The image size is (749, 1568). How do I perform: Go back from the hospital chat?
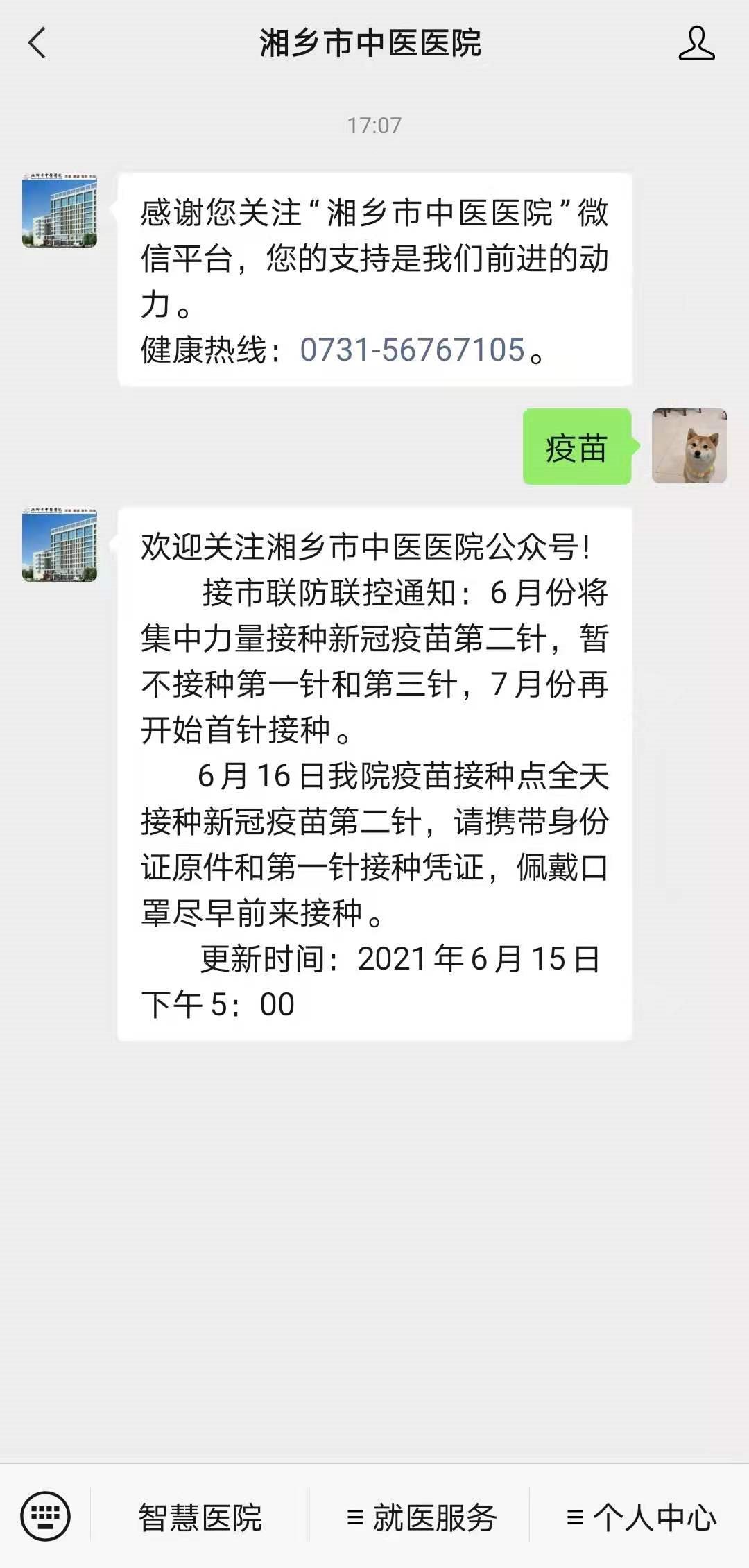37,43
